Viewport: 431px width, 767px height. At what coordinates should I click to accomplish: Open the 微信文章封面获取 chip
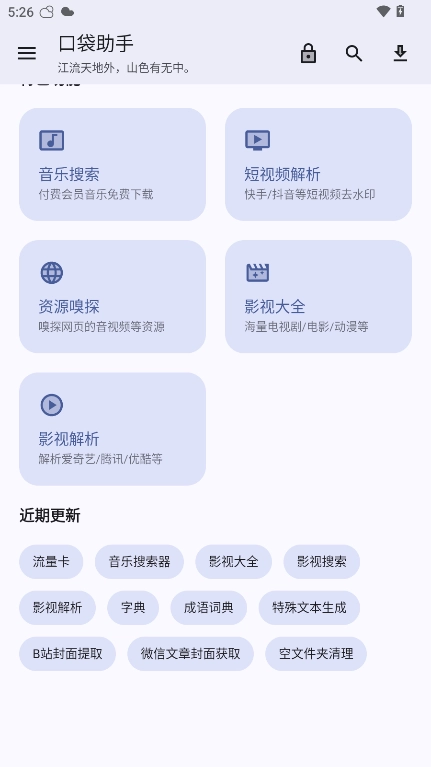[191, 654]
